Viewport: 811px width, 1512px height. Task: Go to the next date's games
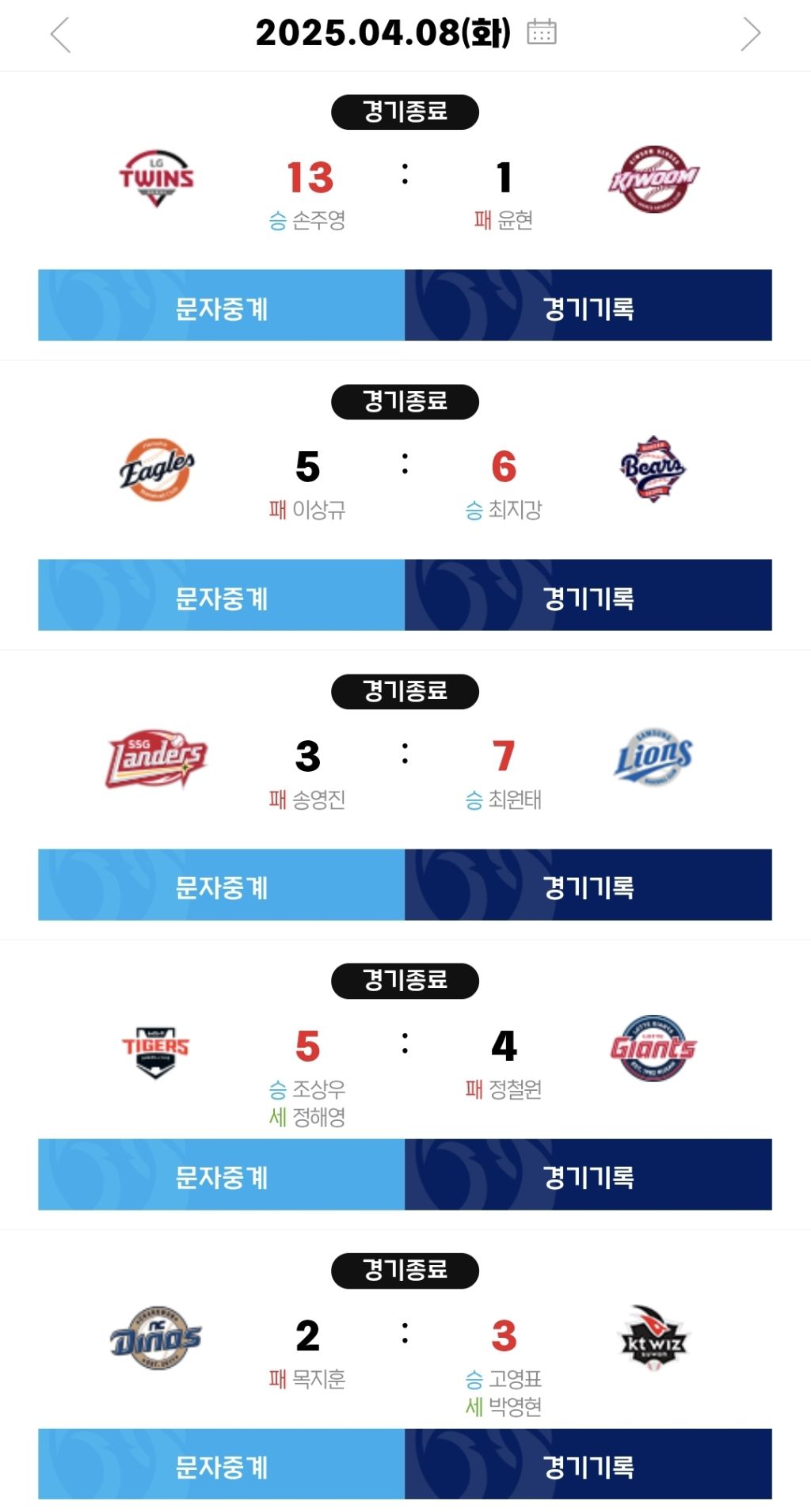pos(750,35)
